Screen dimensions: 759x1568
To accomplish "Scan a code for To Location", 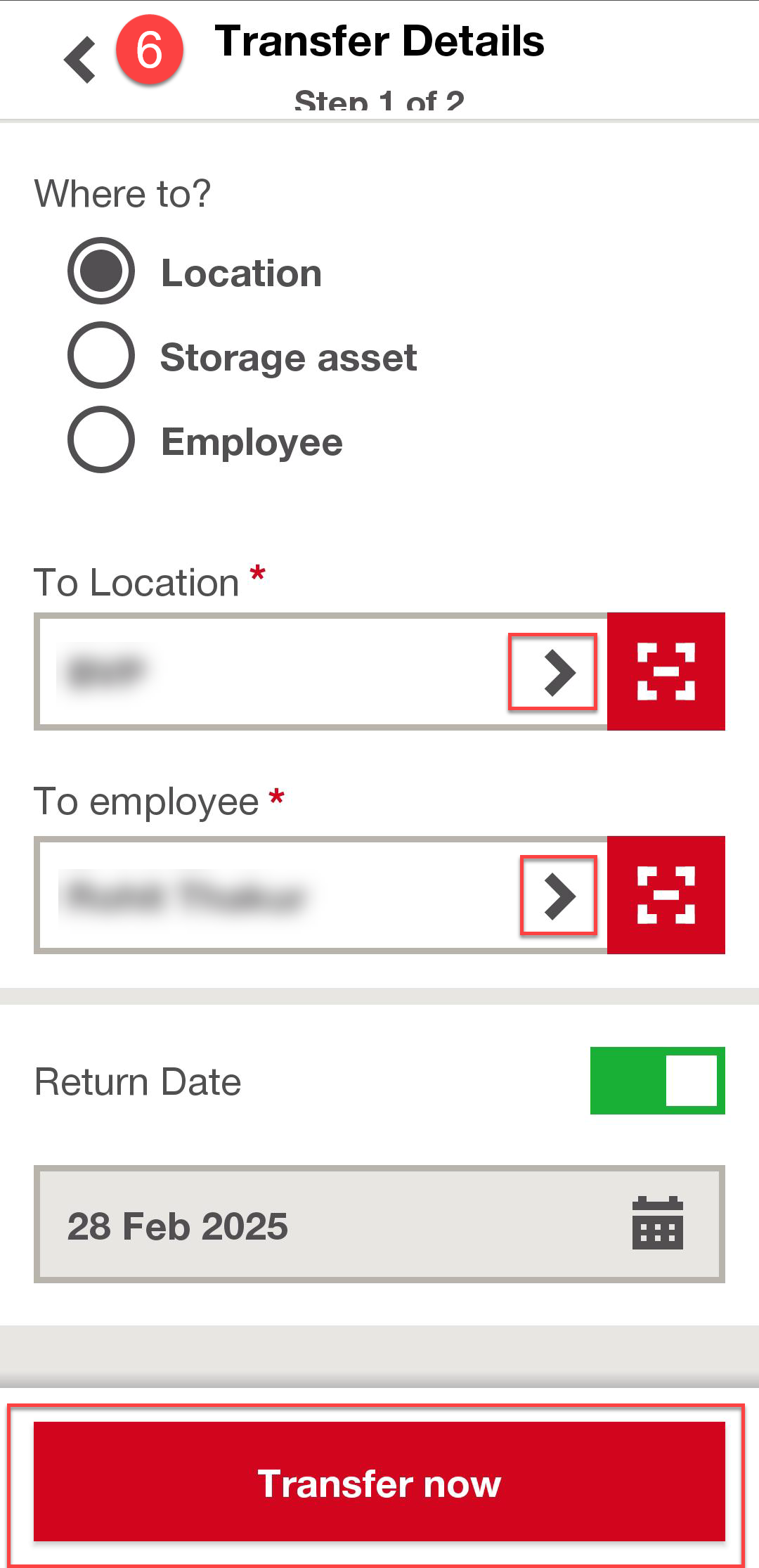I will tap(666, 671).
